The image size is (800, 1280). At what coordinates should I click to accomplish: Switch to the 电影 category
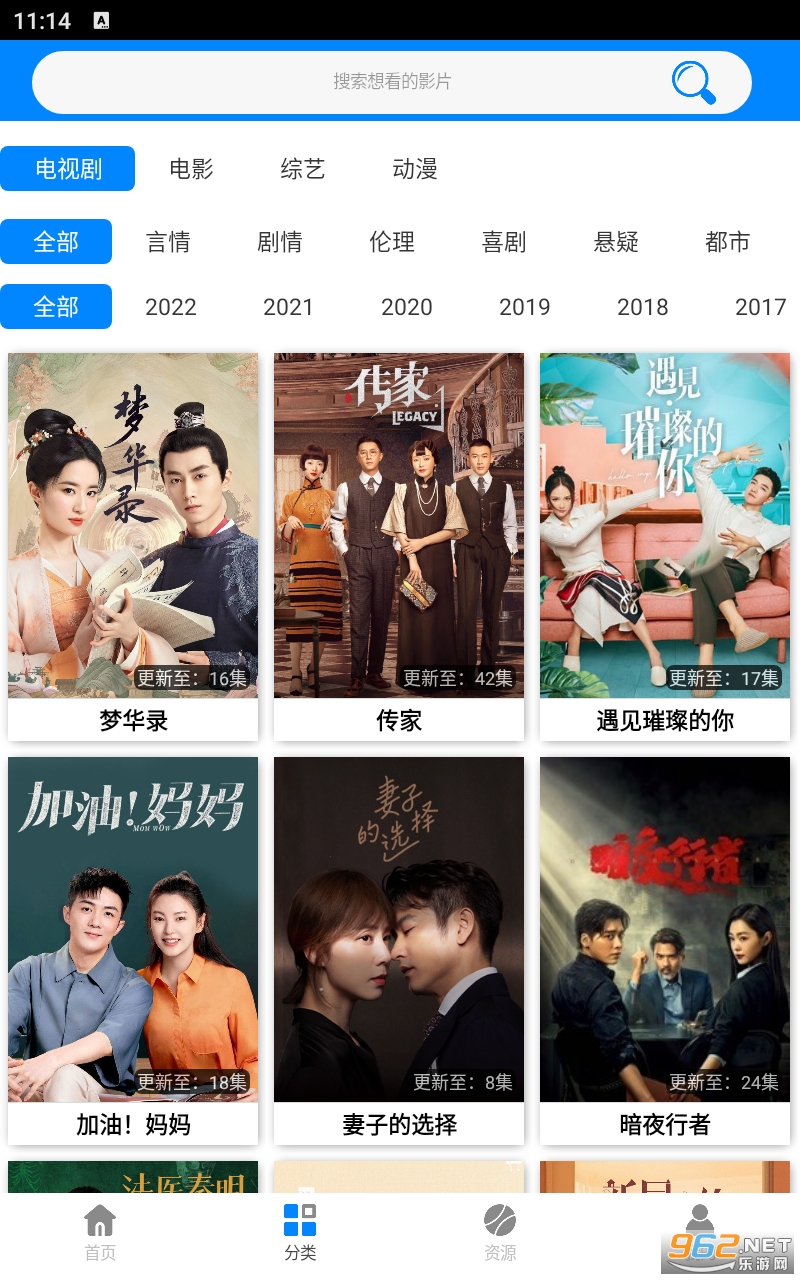(x=191, y=169)
